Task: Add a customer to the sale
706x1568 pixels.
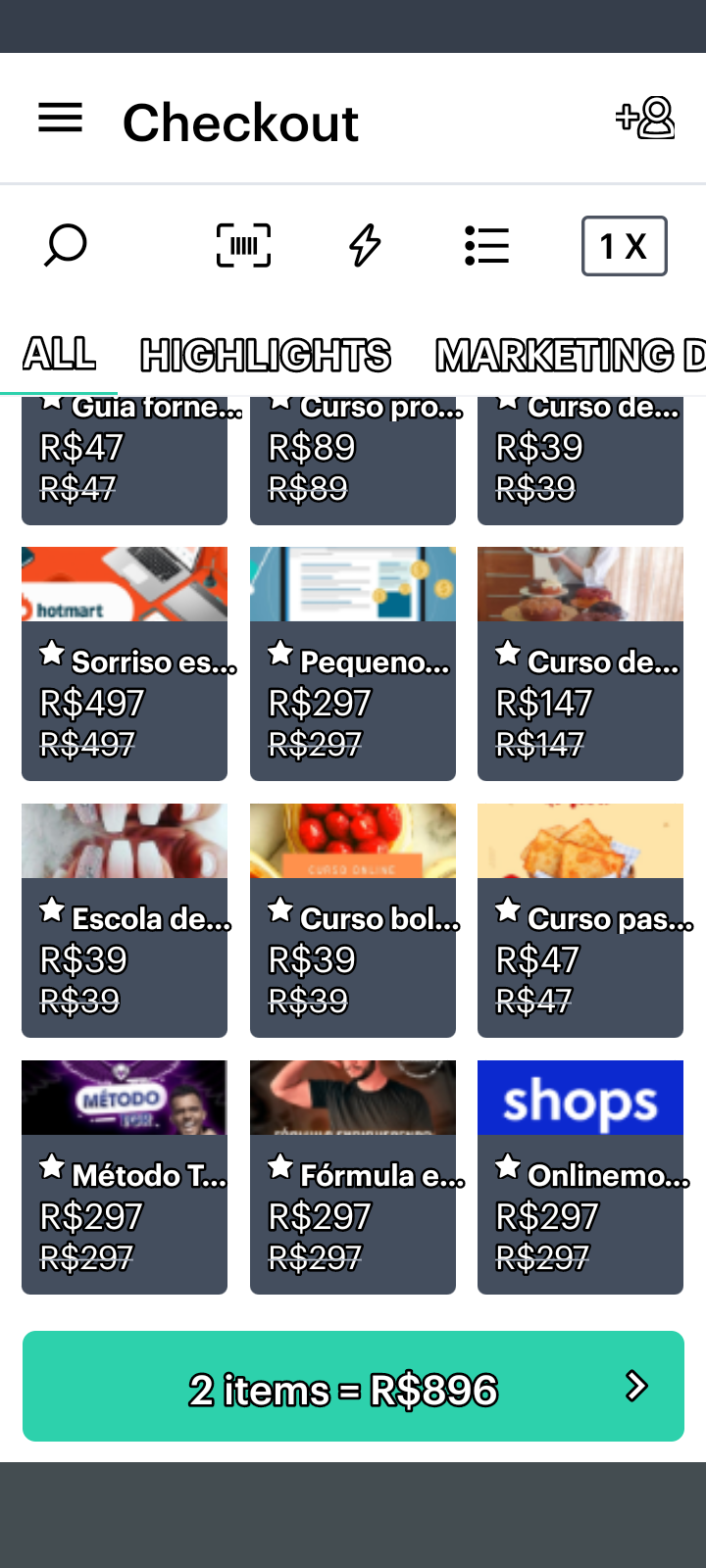Action: [645, 119]
